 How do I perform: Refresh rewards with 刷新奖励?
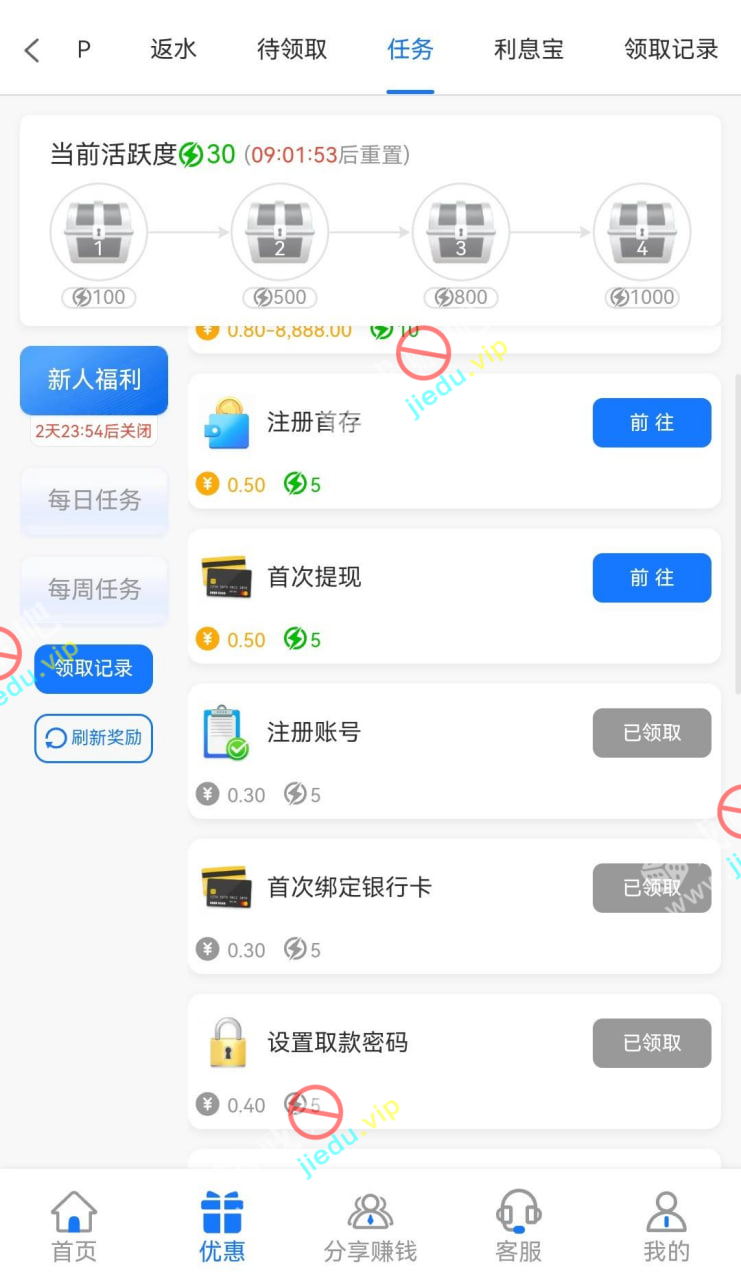click(x=94, y=738)
